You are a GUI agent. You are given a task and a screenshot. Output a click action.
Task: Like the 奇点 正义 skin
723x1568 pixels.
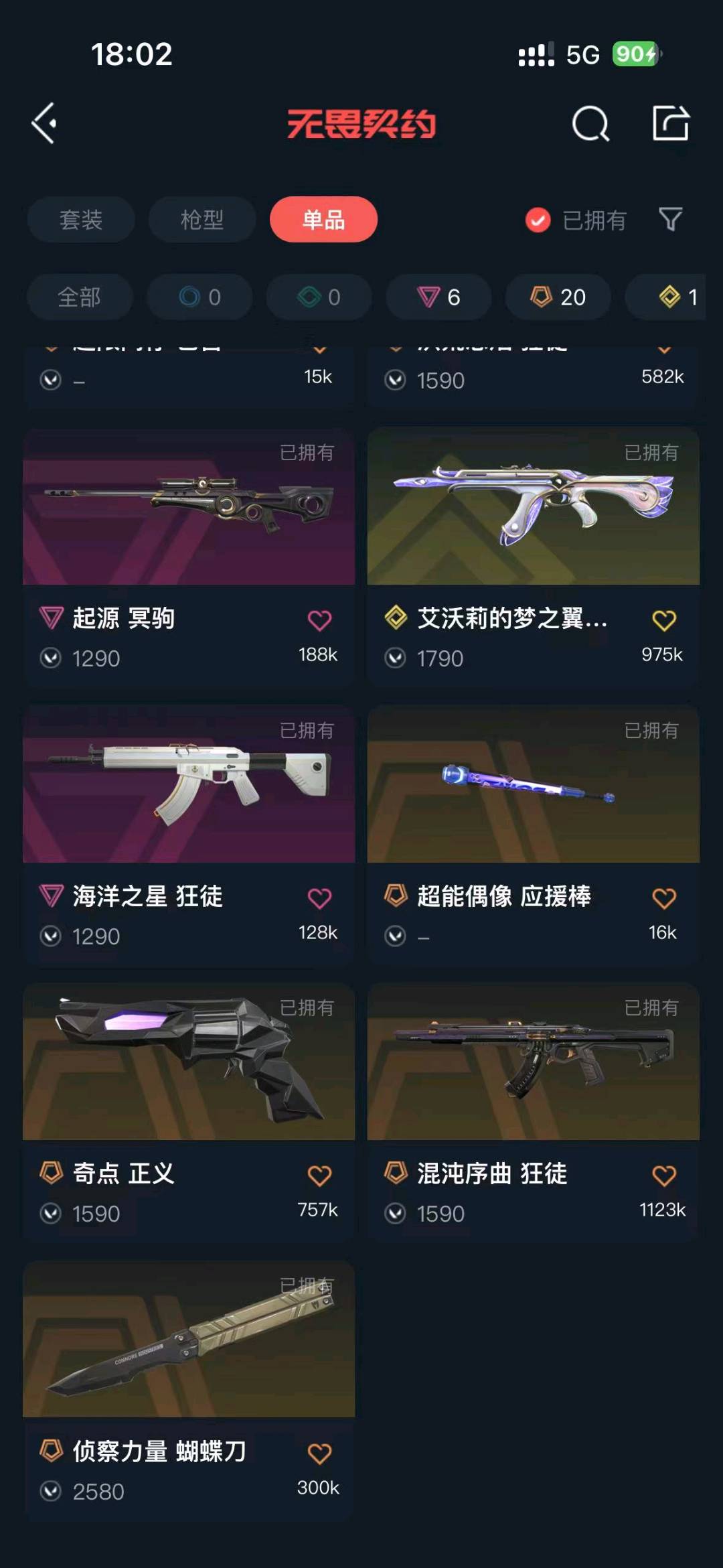(319, 1176)
